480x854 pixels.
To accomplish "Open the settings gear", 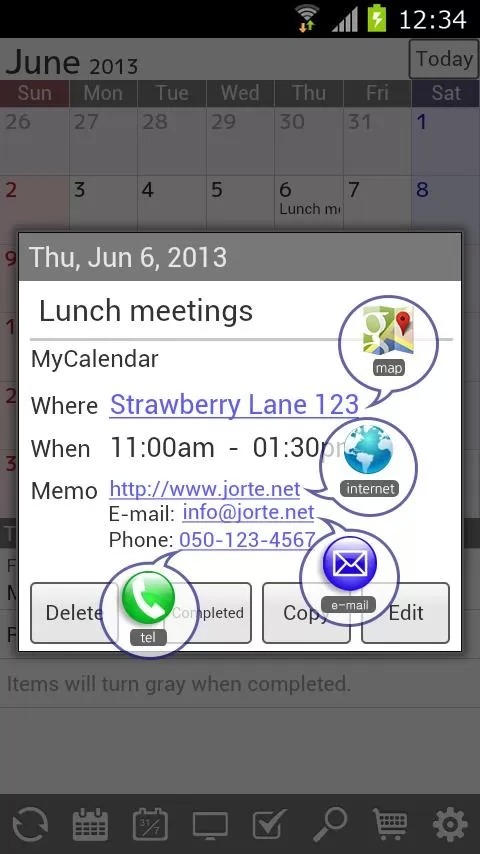I will pyautogui.click(x=450, y=824).
